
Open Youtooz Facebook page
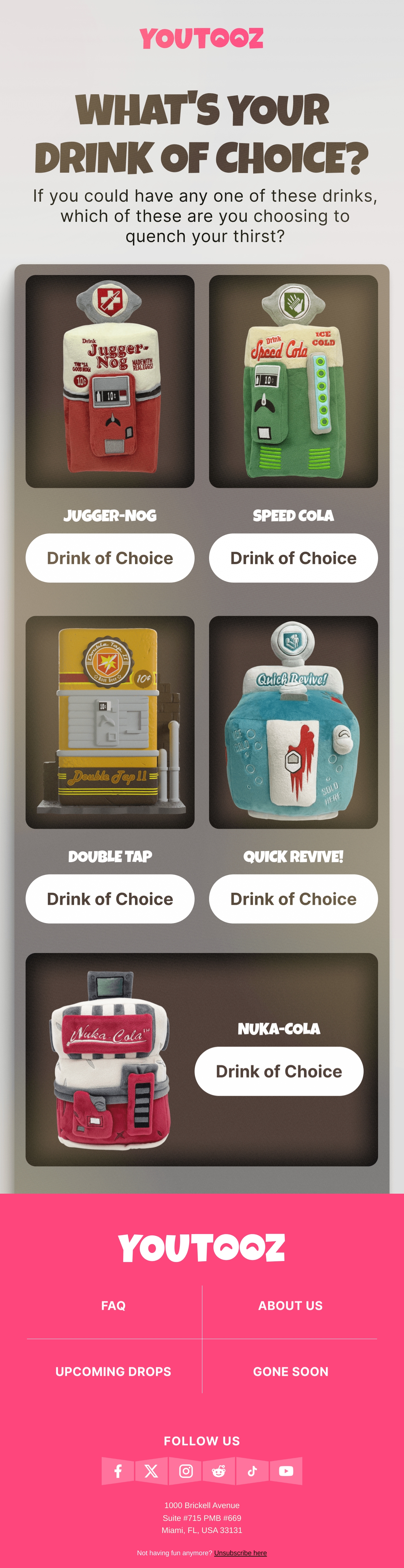[118, 1471]
